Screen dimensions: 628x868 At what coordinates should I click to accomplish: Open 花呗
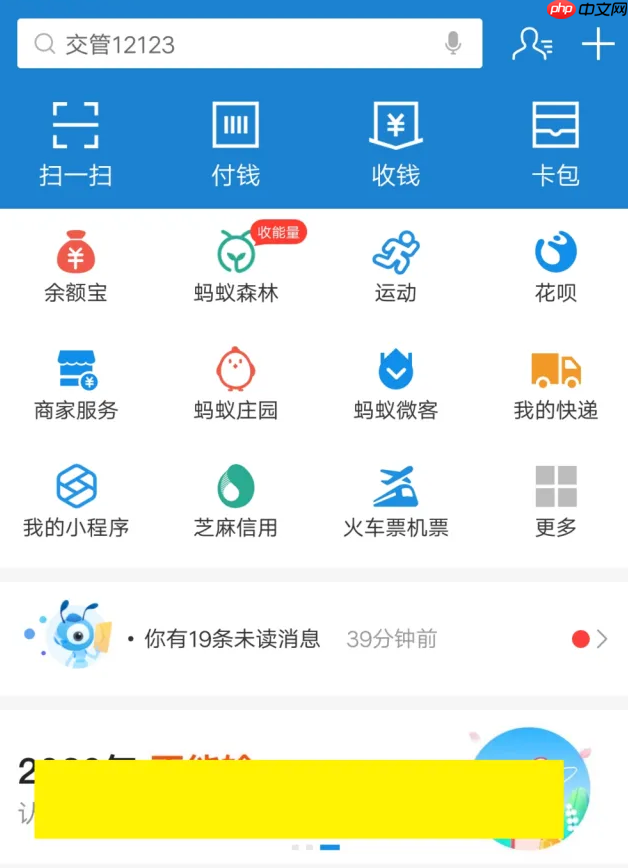click(x=555, y=265)
